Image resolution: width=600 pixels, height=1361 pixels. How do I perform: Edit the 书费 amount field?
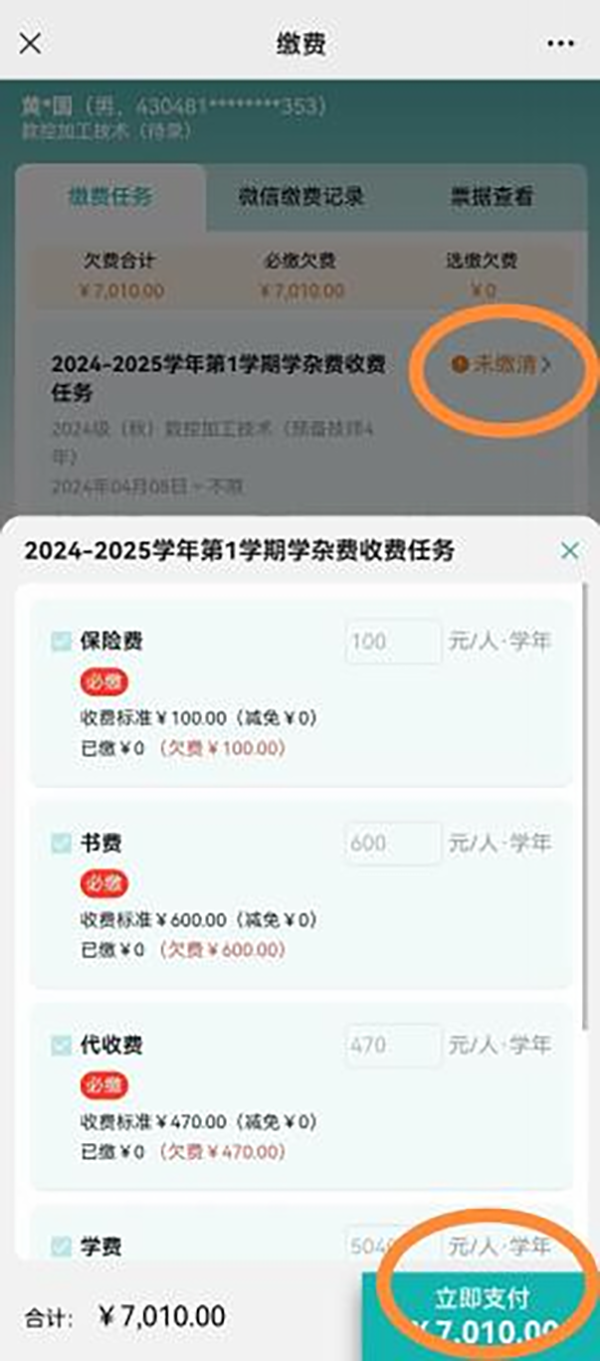[x=393, y=844]
